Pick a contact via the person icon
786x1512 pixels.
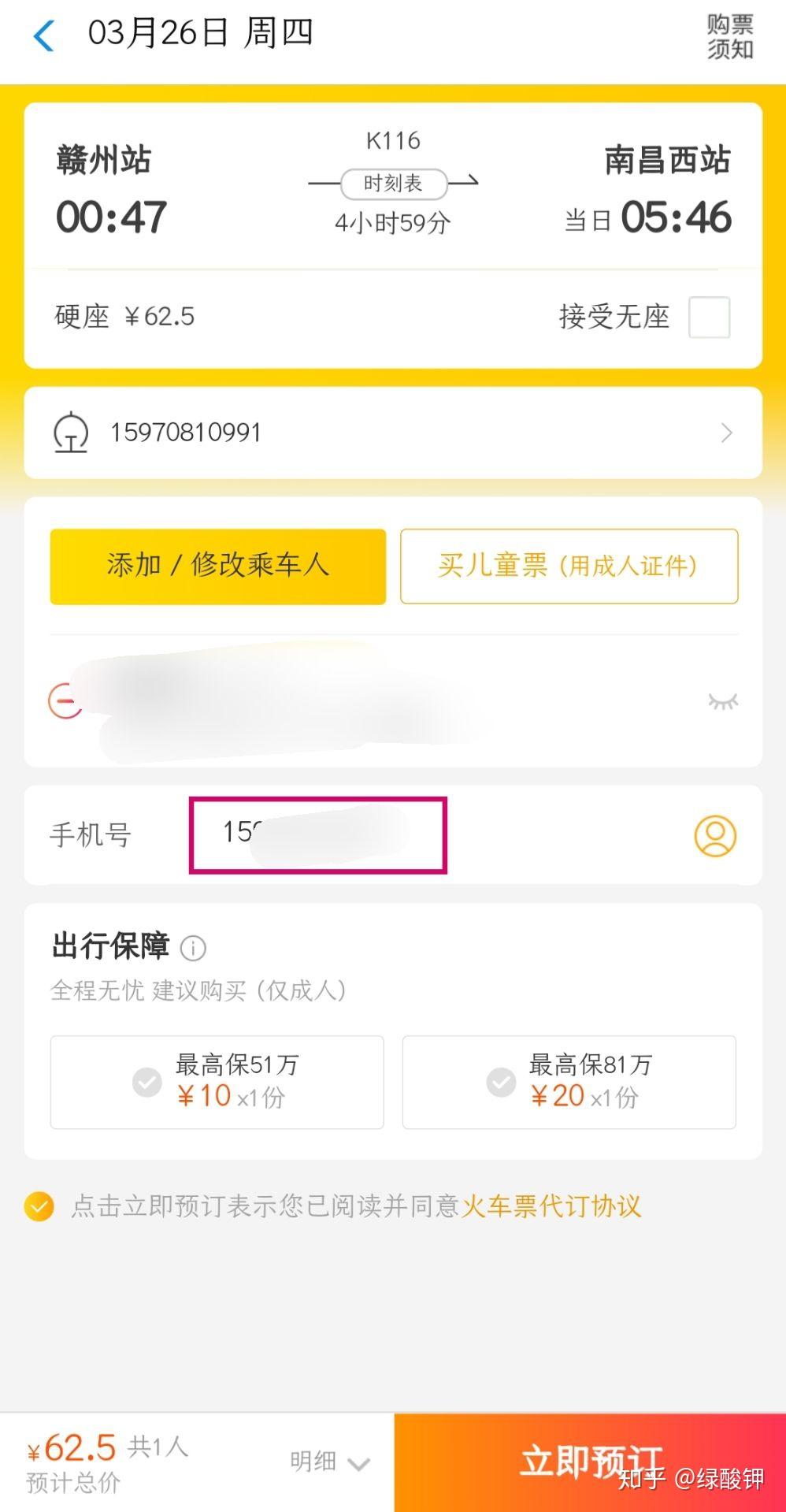pos(714,835)
